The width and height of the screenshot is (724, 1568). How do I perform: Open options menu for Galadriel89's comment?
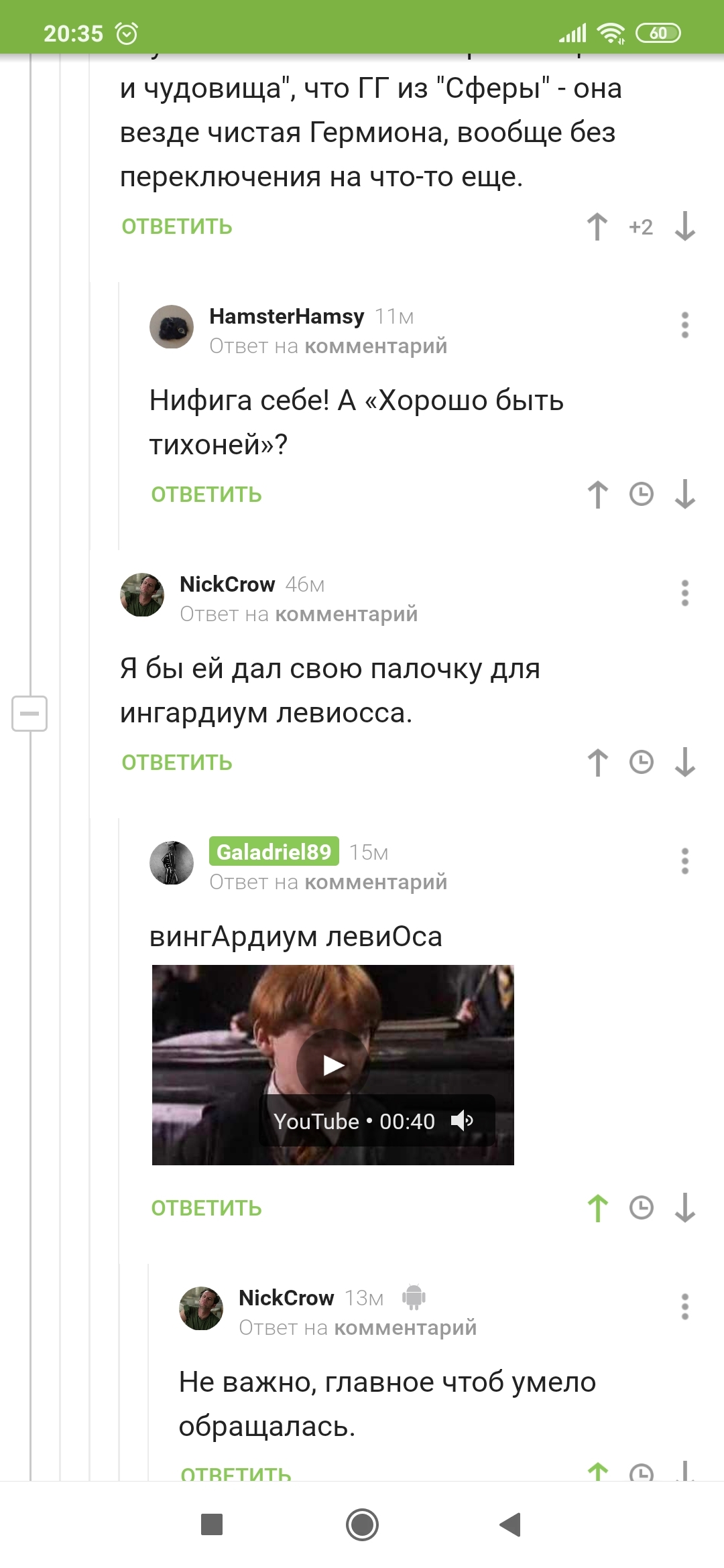684,861
